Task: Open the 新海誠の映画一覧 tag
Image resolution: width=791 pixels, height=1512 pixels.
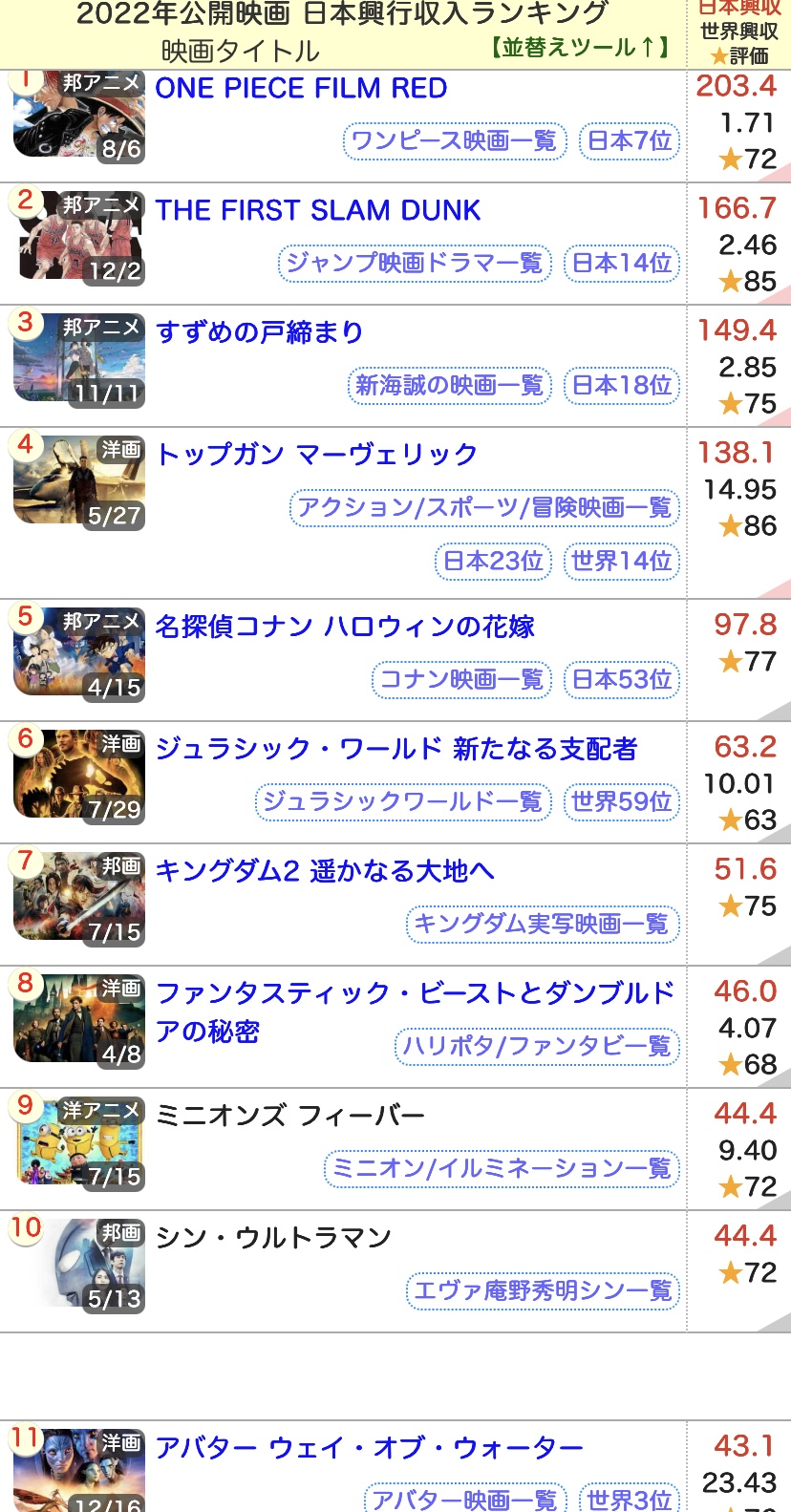Action: click(x=449, y=386)
